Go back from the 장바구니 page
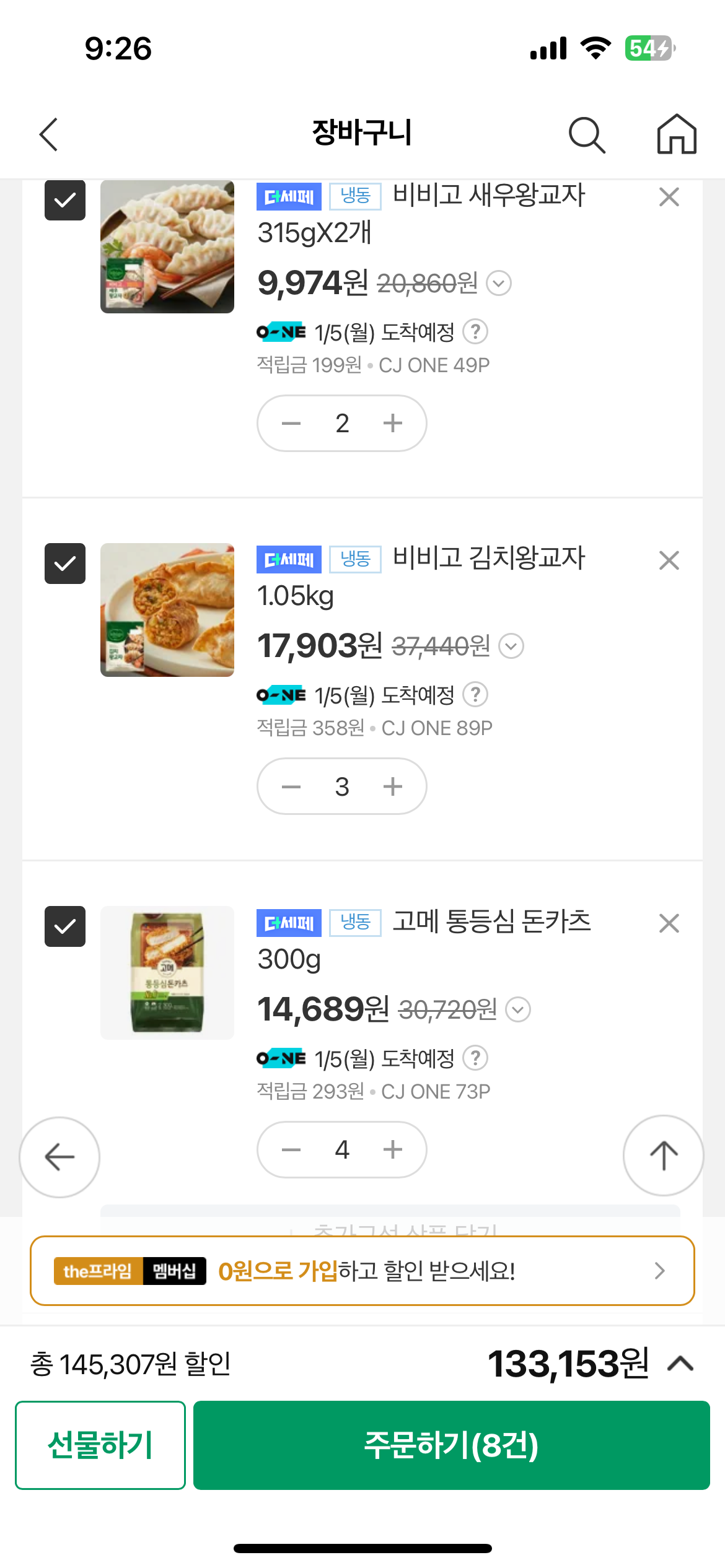 [49, 134]
